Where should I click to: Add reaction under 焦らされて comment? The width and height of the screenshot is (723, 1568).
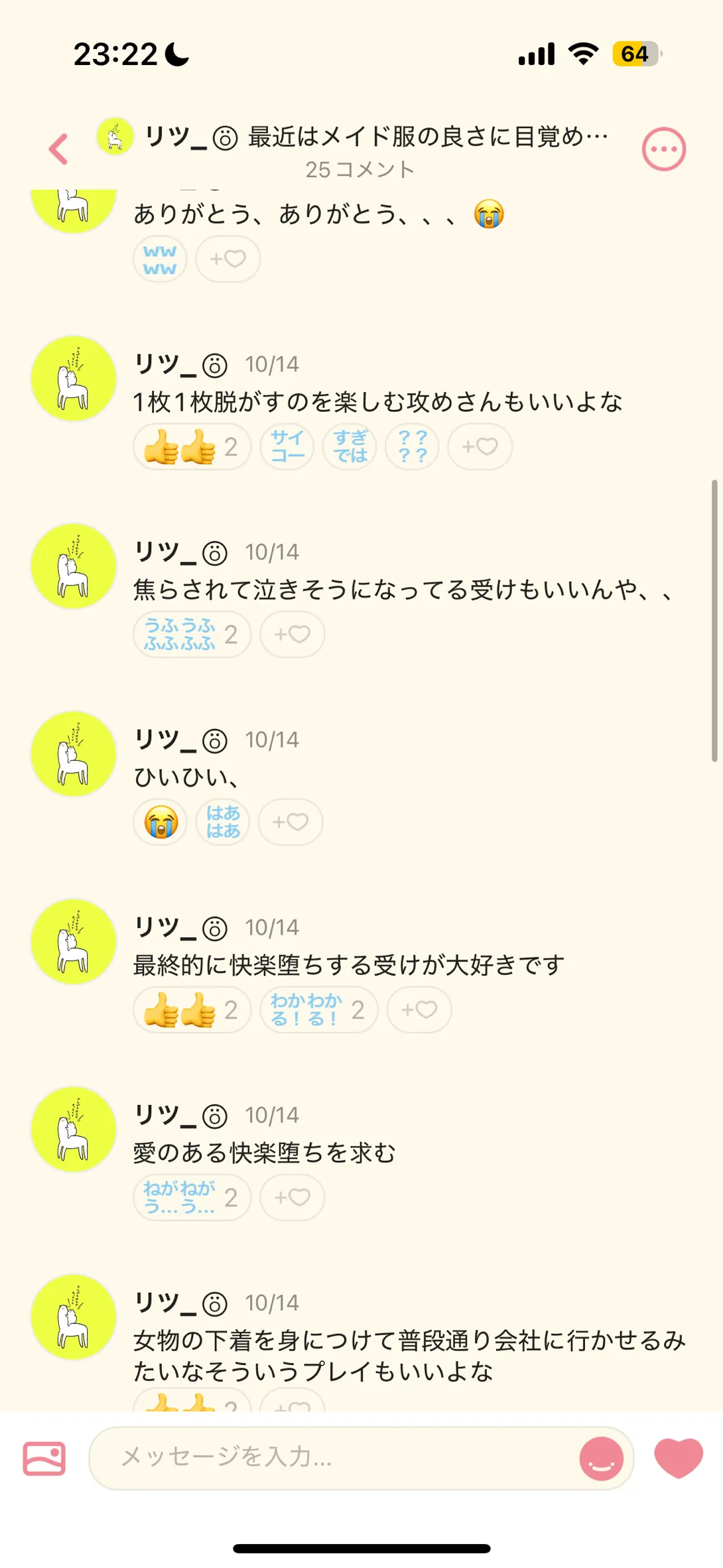[x=292, y=635]
